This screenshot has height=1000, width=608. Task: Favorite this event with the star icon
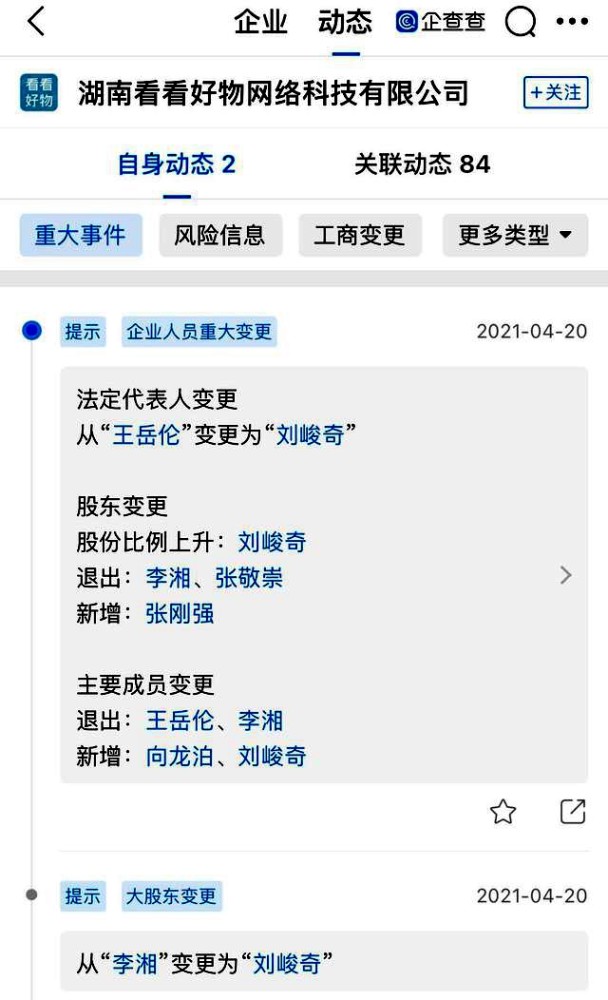(x=503, y=811)
